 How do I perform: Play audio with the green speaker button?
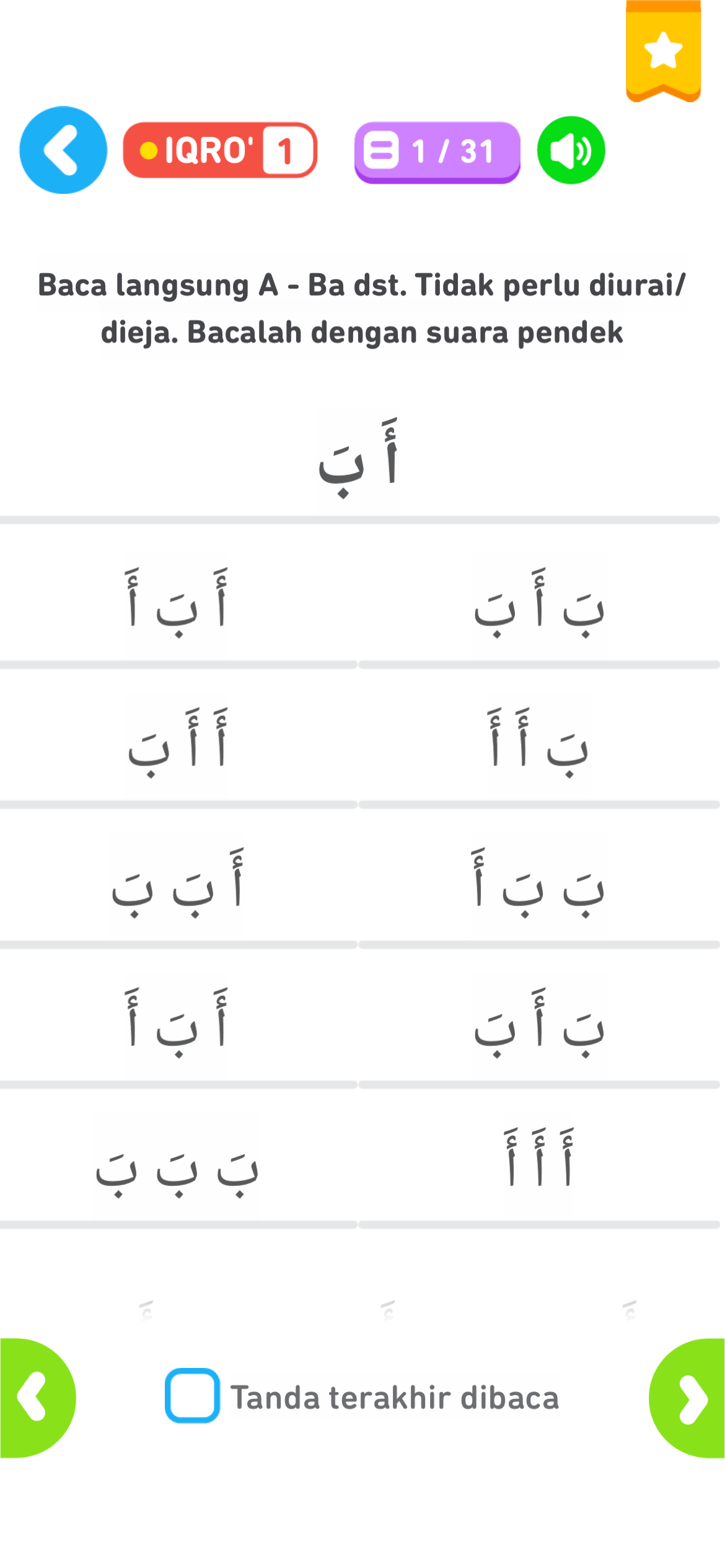(x=571, y=150)
